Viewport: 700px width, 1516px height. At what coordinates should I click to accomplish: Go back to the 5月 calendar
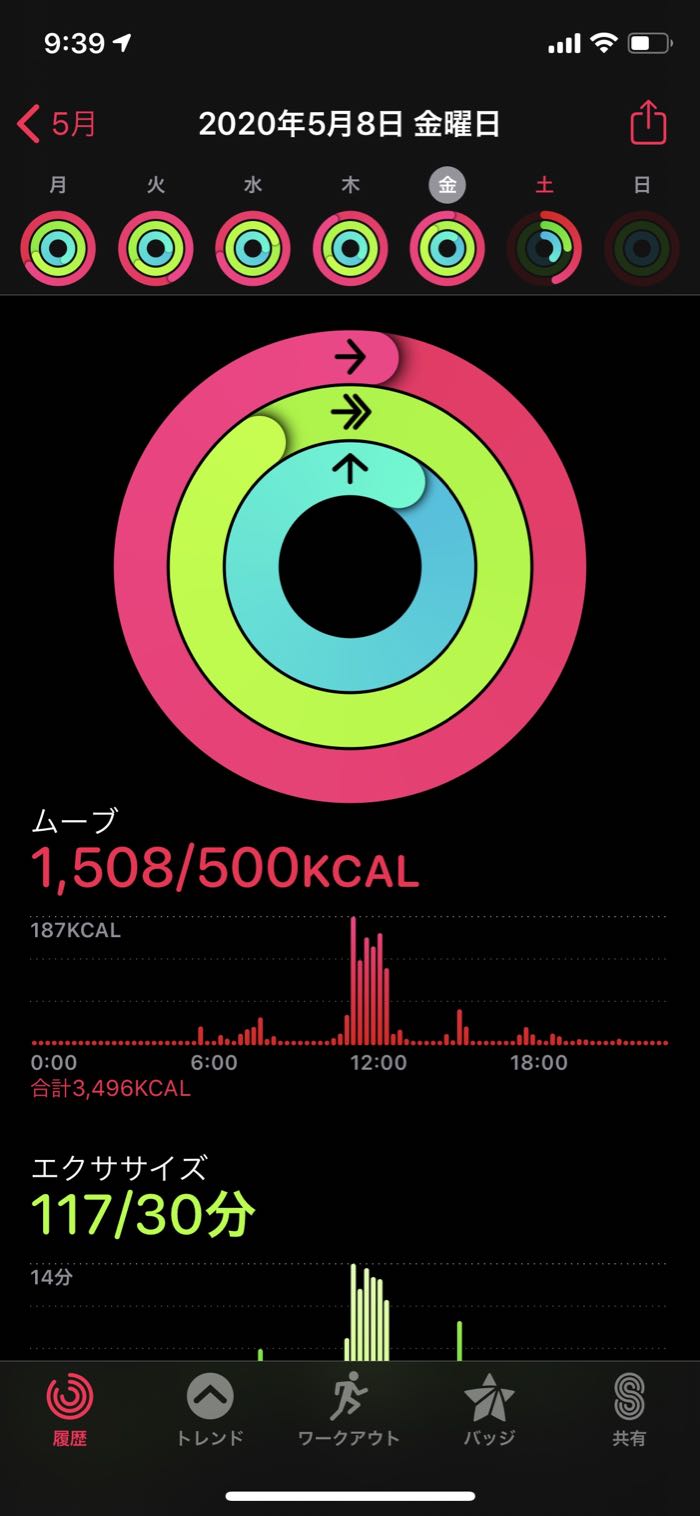[58, 124]
